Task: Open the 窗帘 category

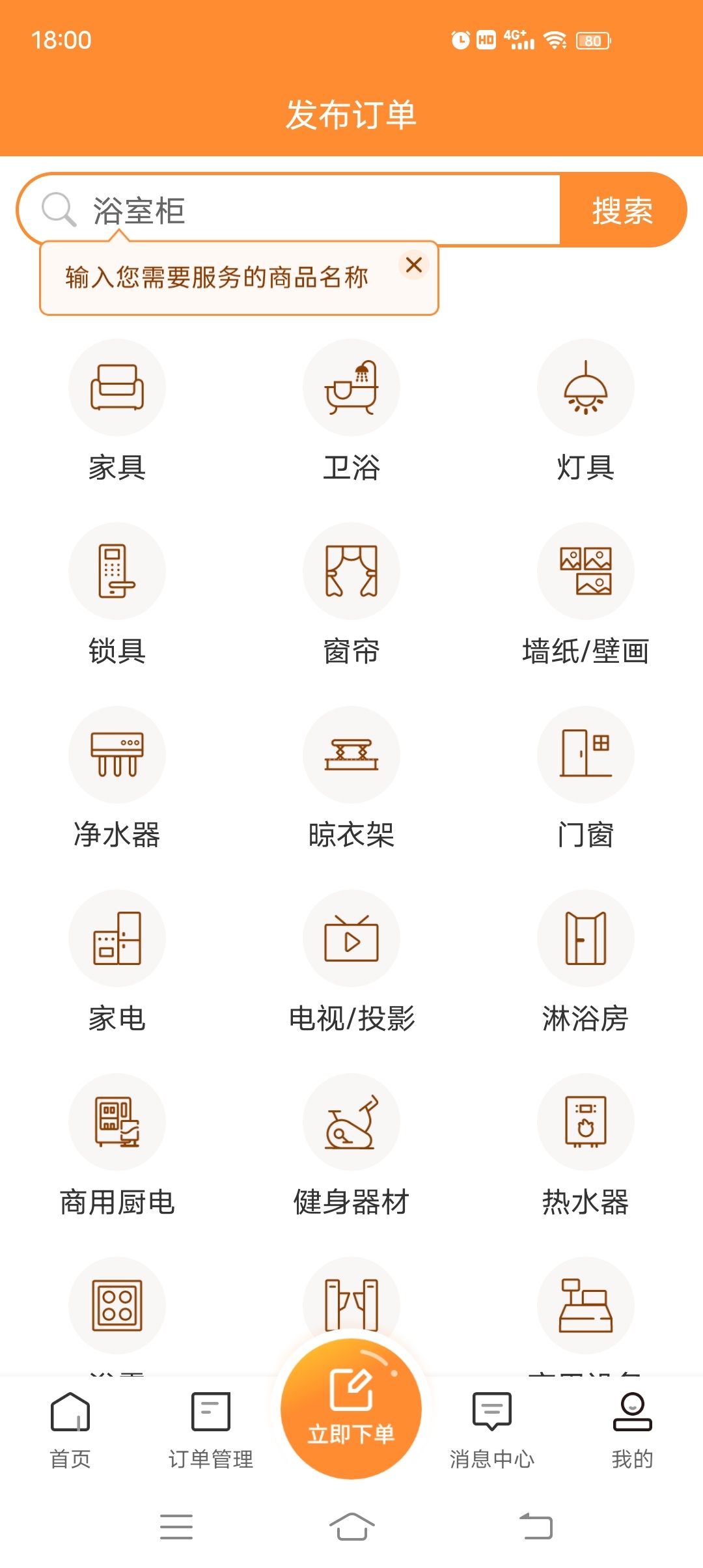Action: point(351,594)
